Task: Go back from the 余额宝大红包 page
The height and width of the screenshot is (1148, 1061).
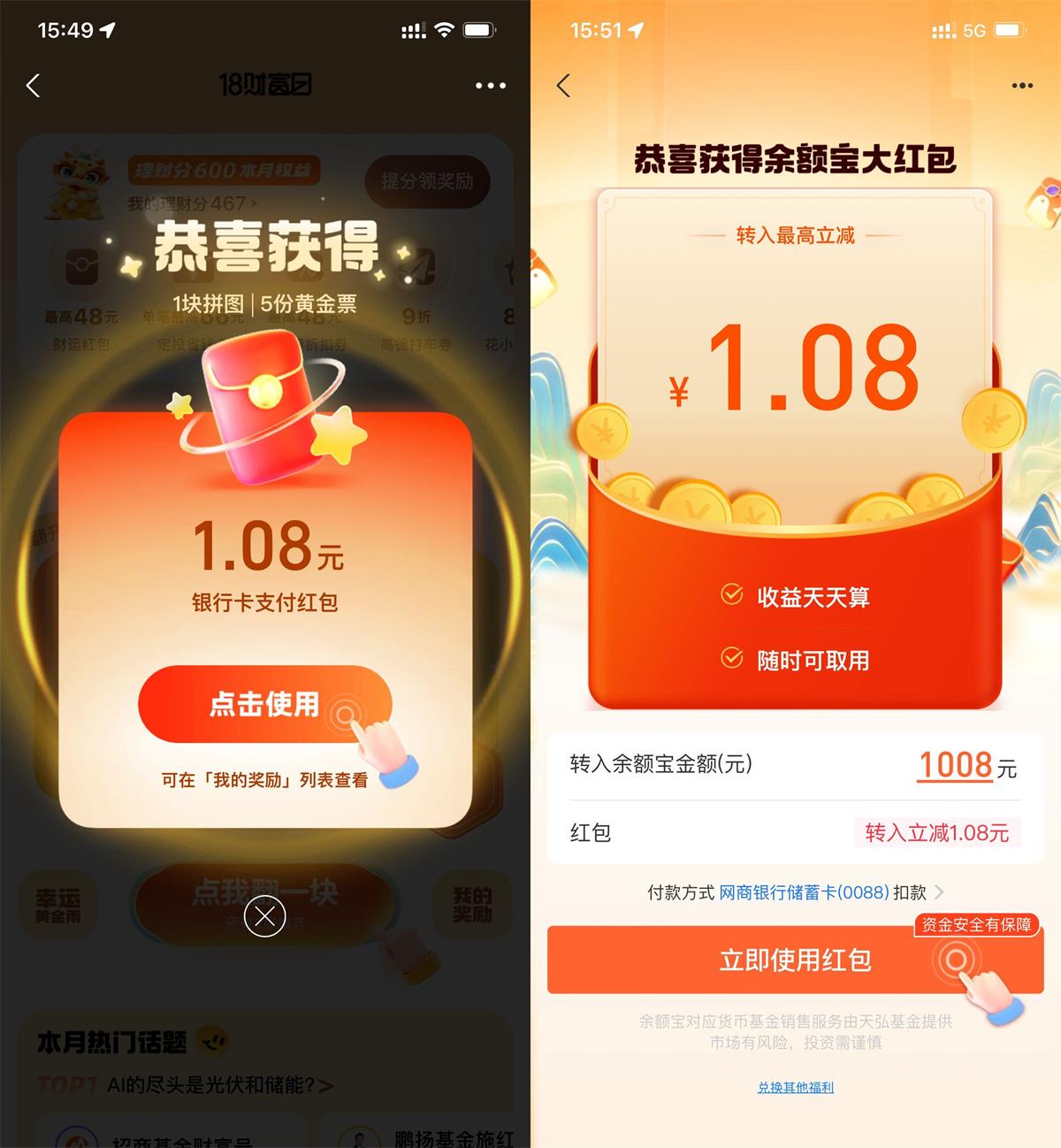Action: [563, 86]
